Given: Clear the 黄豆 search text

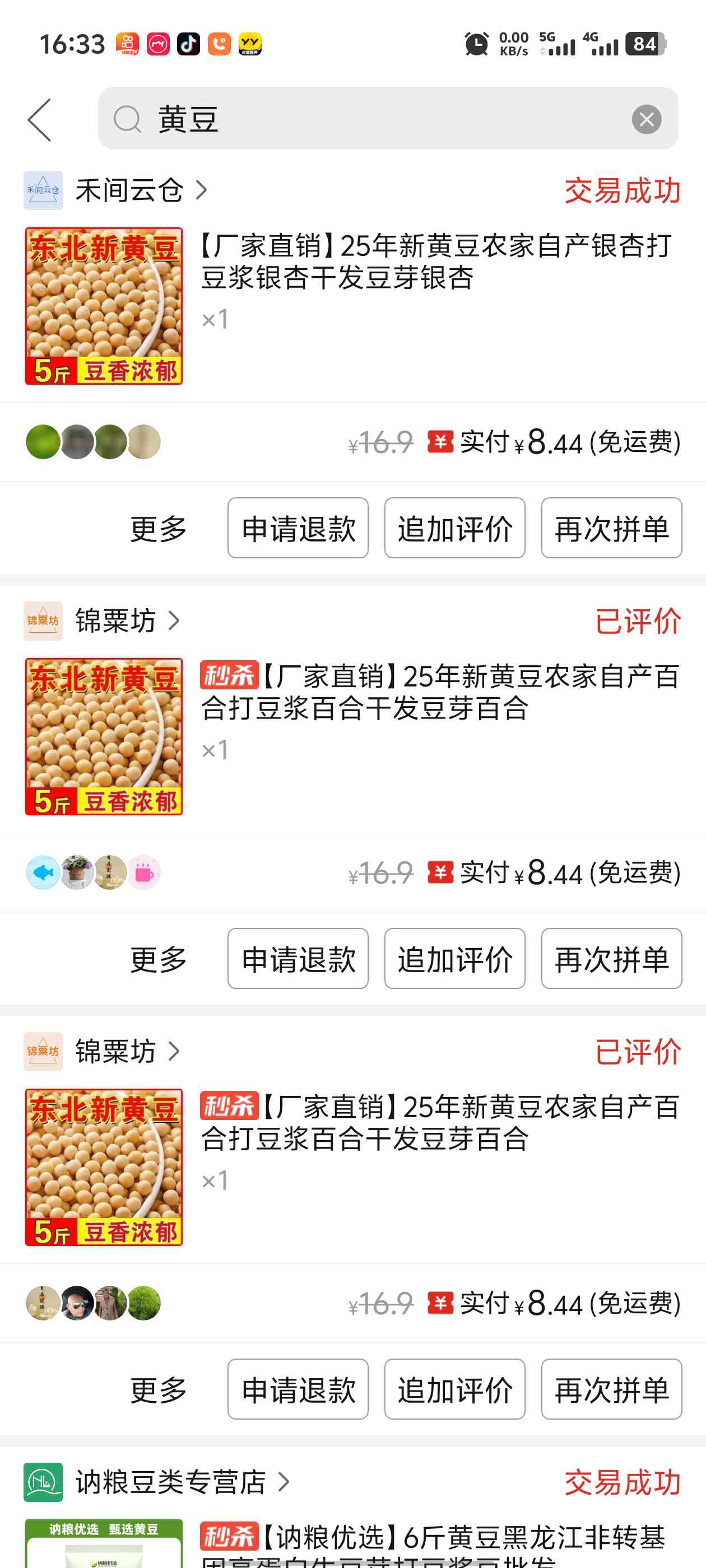Looking at the screenshot, I should coord(645,119).
